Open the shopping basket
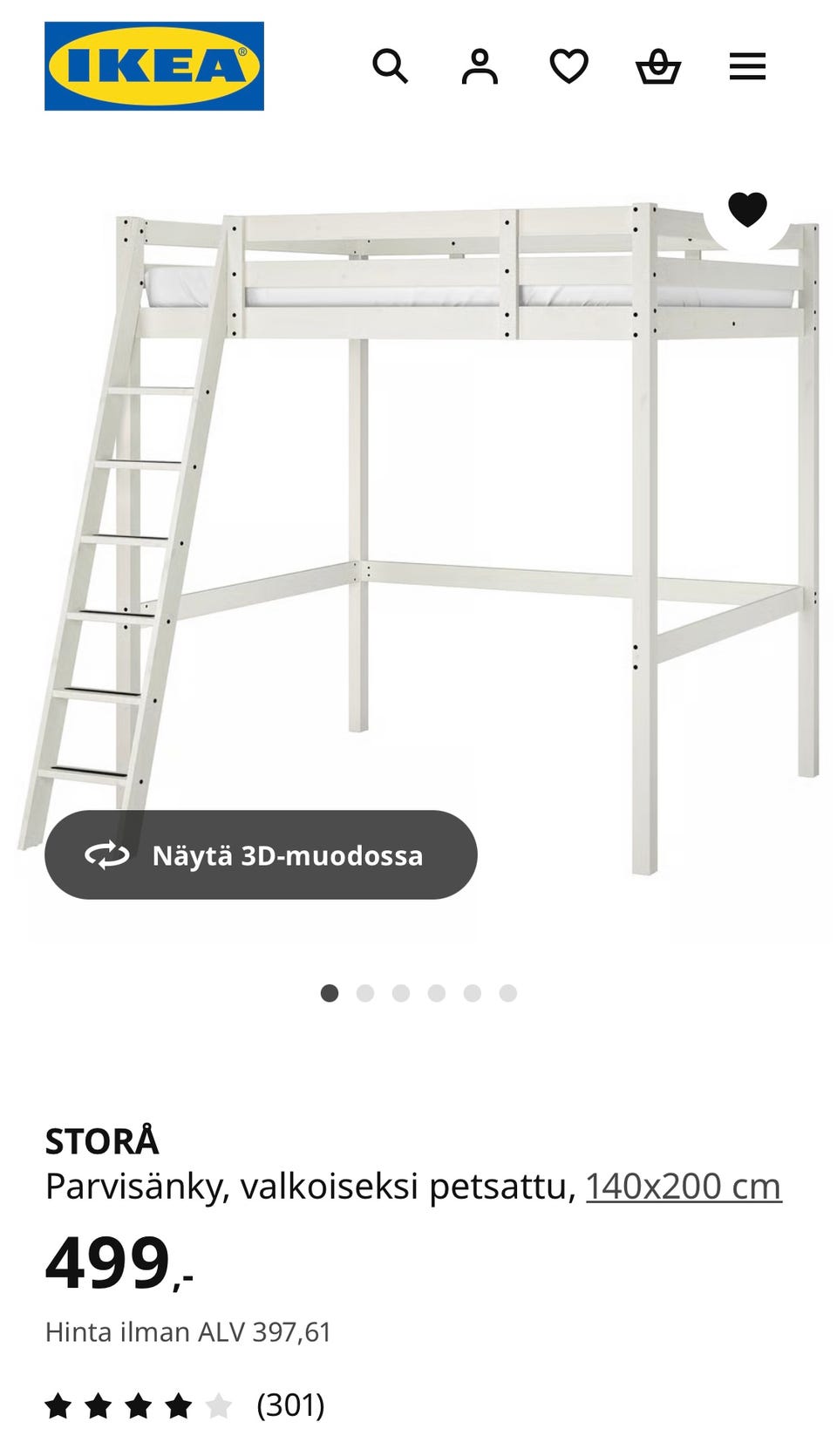This screenshot has width=837, height=1456. (x=660, y=65)
